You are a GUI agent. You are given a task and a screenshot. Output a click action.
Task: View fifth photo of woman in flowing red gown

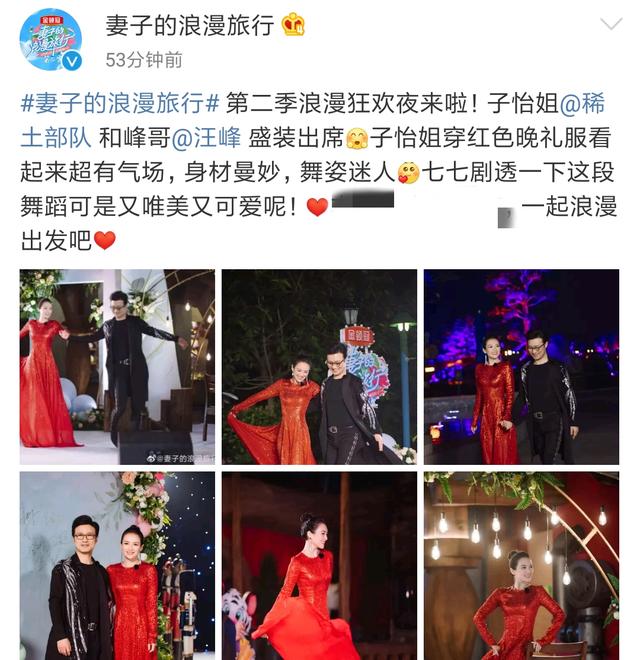tap(319, 565)
